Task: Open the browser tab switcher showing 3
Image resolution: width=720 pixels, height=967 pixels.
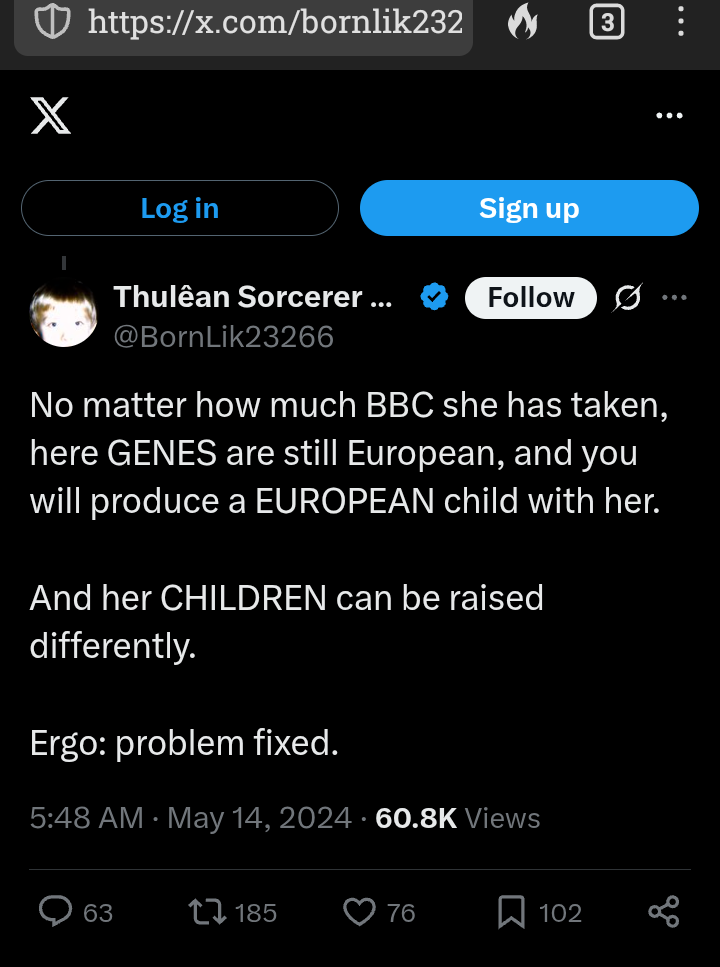Action: [606, 22]
